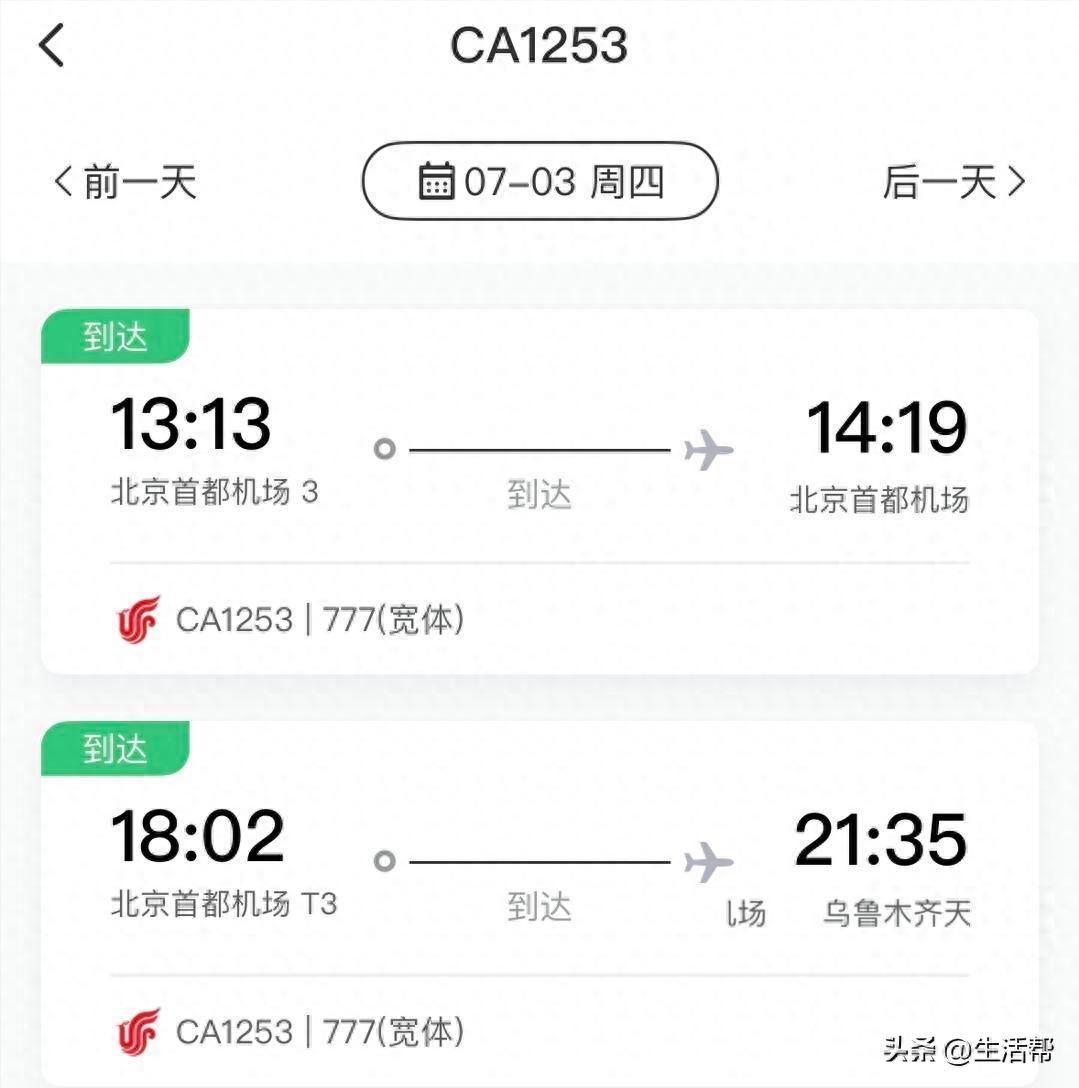Open the flight card departing 18:02
This screenshot has height=1088, width=1079.
coord(539,900)
